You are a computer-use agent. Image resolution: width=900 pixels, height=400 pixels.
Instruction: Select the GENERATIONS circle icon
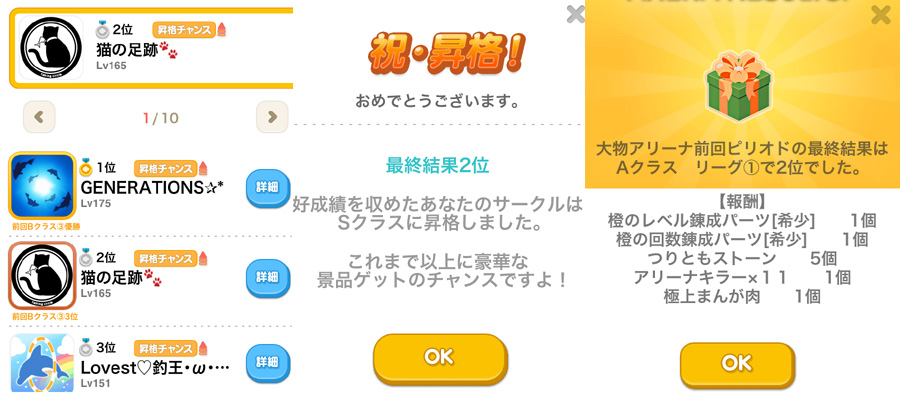click(42, 186)
